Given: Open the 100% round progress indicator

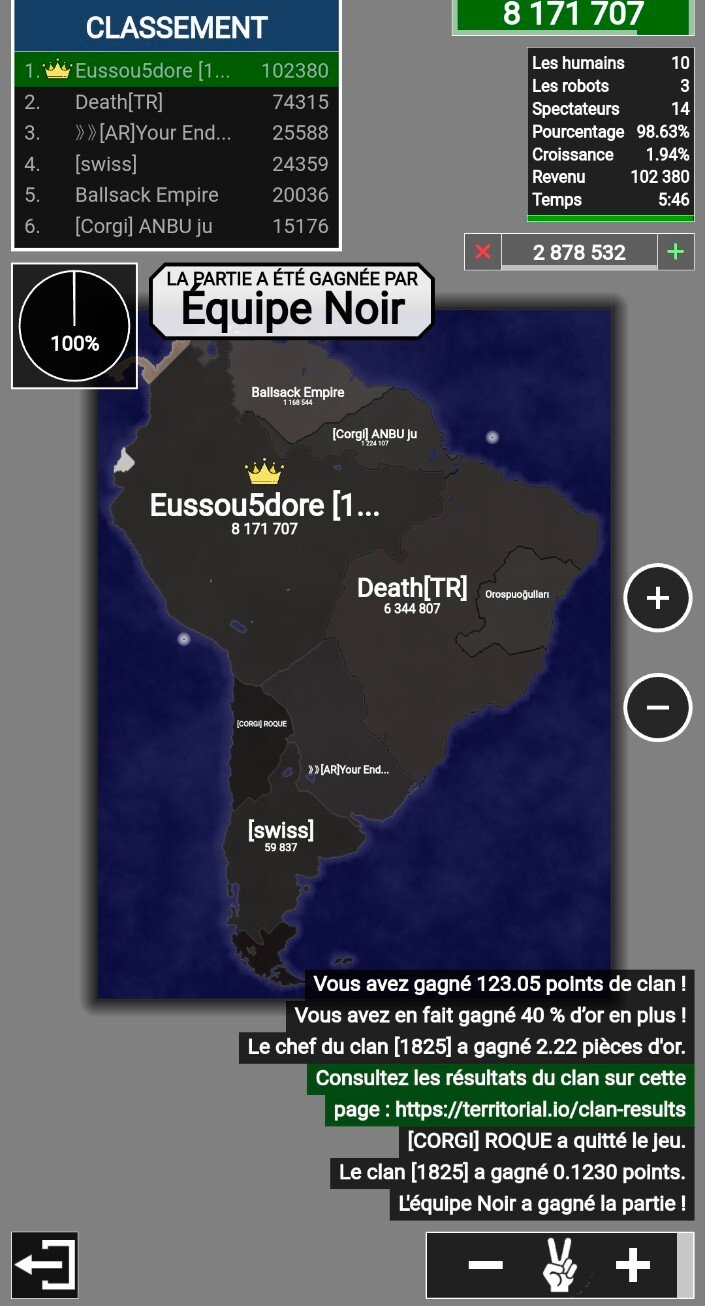Looking at the screenshot, I should (75, 325).
